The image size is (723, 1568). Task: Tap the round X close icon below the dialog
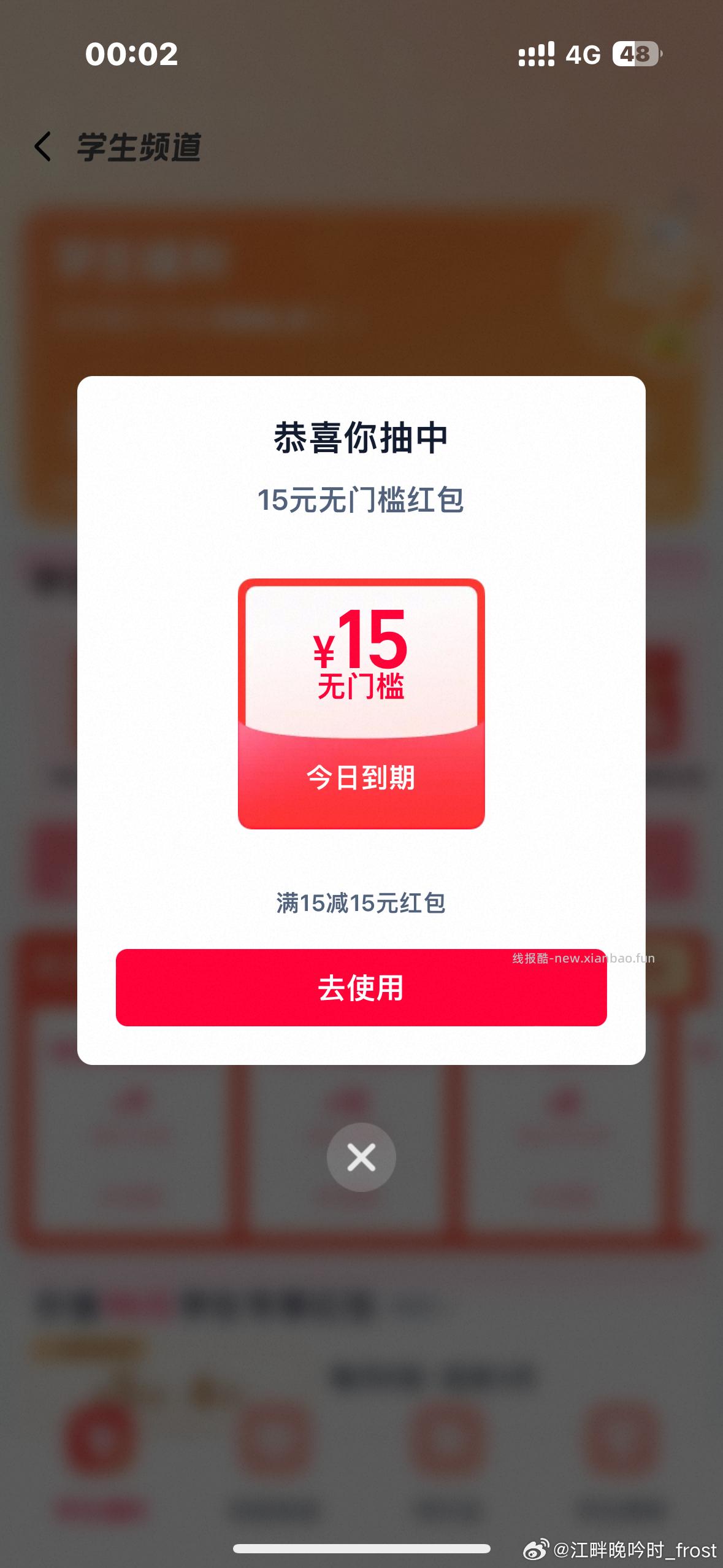(x=361, y=1157)
